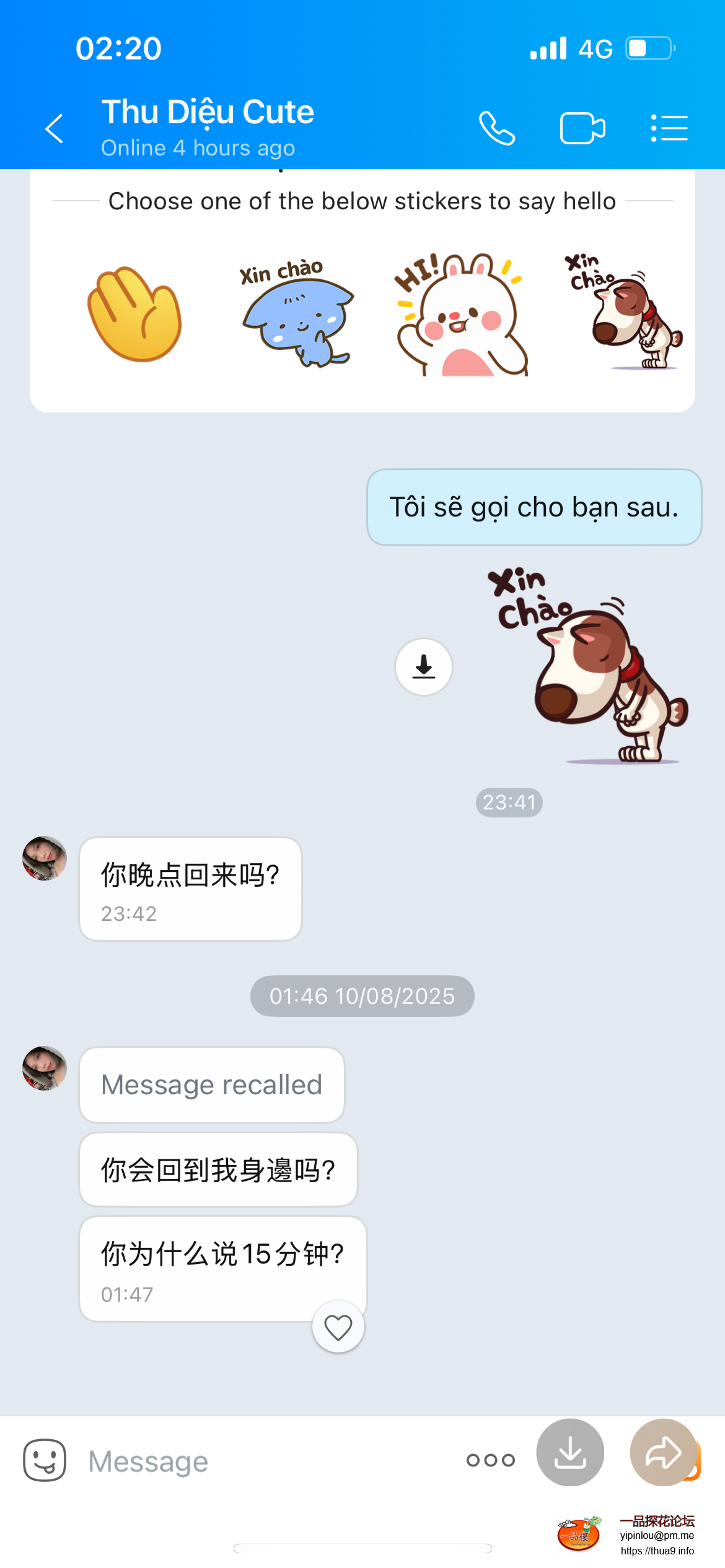Send the blue cat Xin chào sticker
Image resolution: width=725 pixels, height=1568 pixels.
296,315
